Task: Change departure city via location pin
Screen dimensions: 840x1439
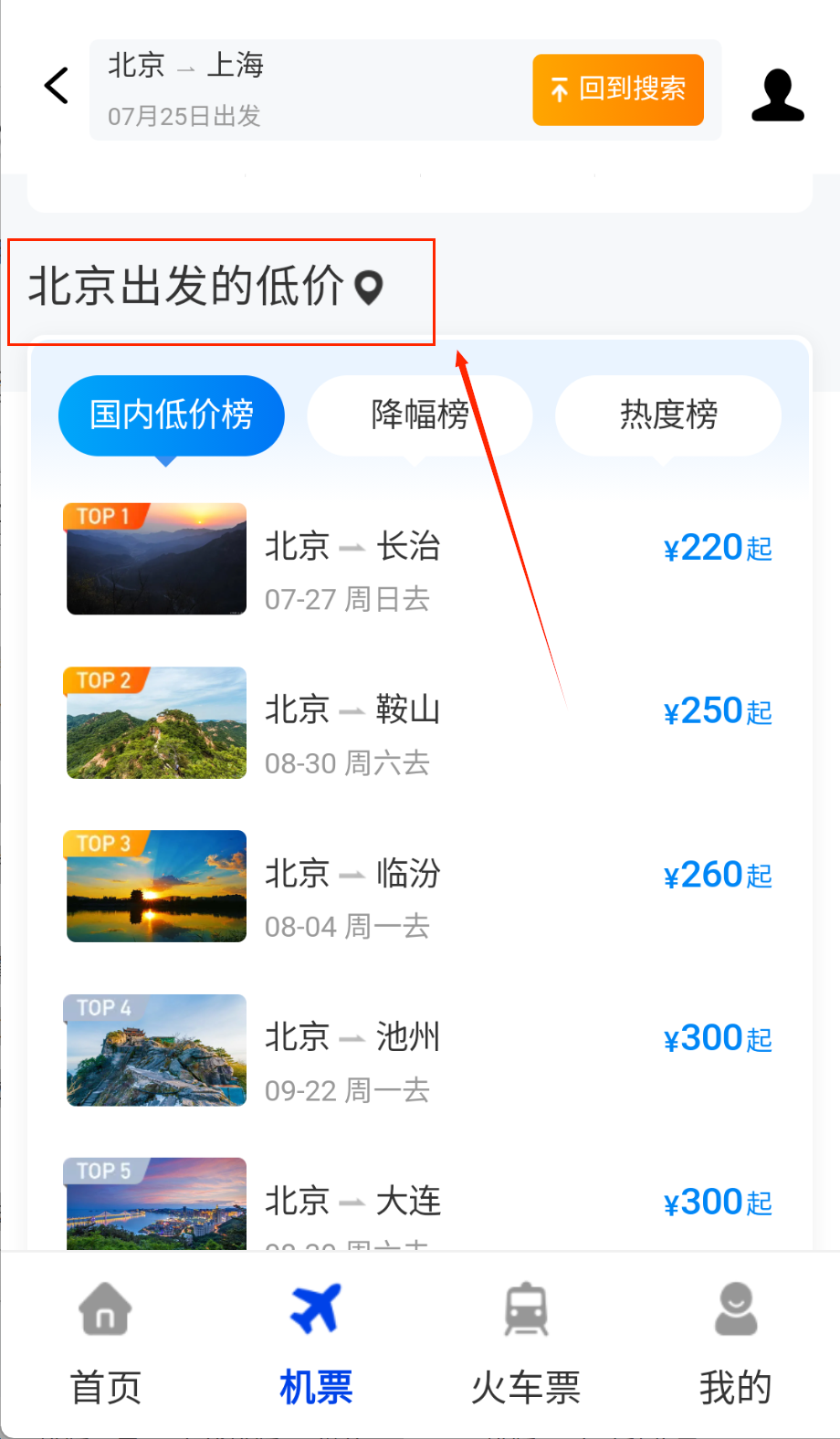Action: tap(369, 288)
